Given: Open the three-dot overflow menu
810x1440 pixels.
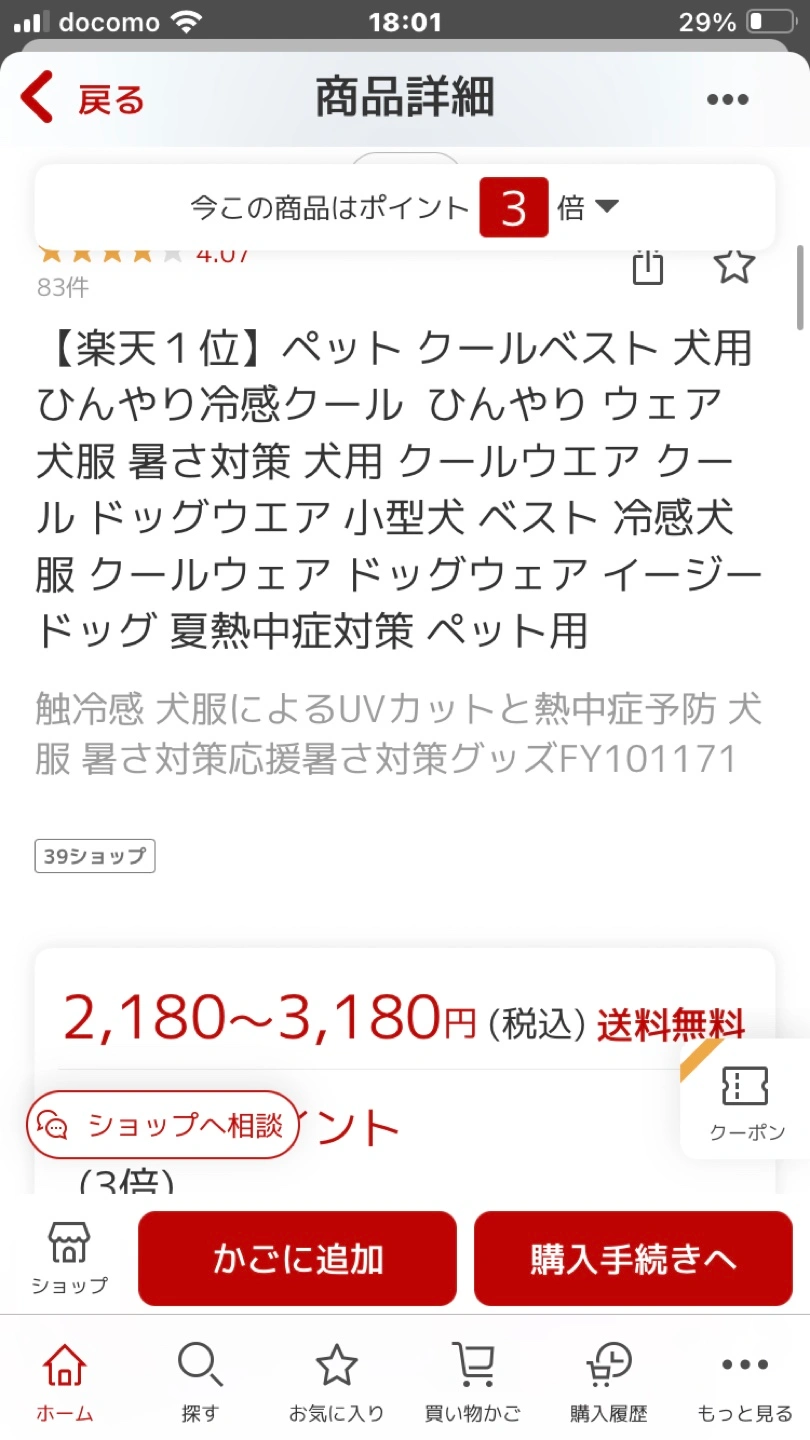Looking at the screenshot, I should pos(727,99).
